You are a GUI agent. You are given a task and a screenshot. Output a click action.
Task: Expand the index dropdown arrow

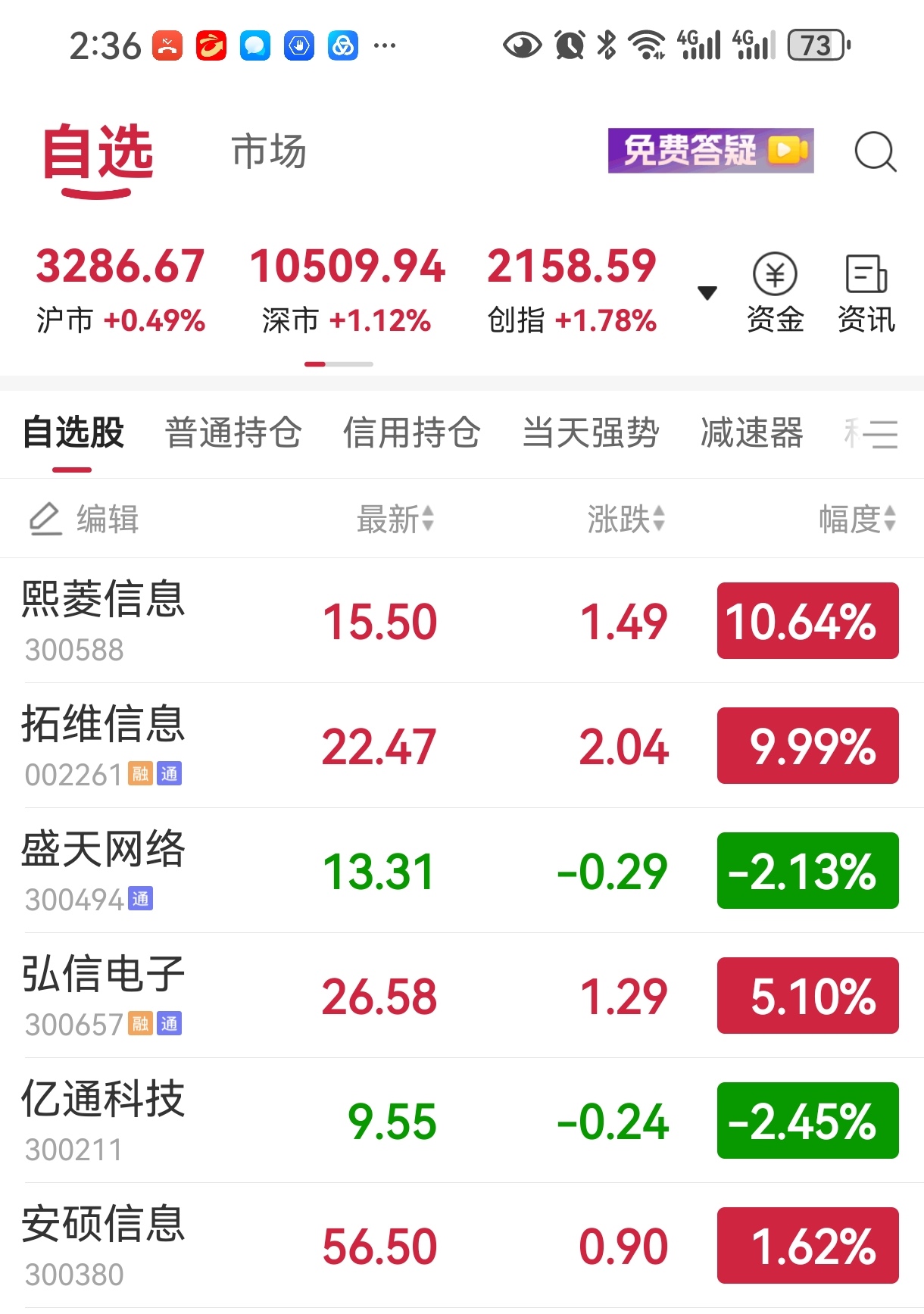pos(707,292)
